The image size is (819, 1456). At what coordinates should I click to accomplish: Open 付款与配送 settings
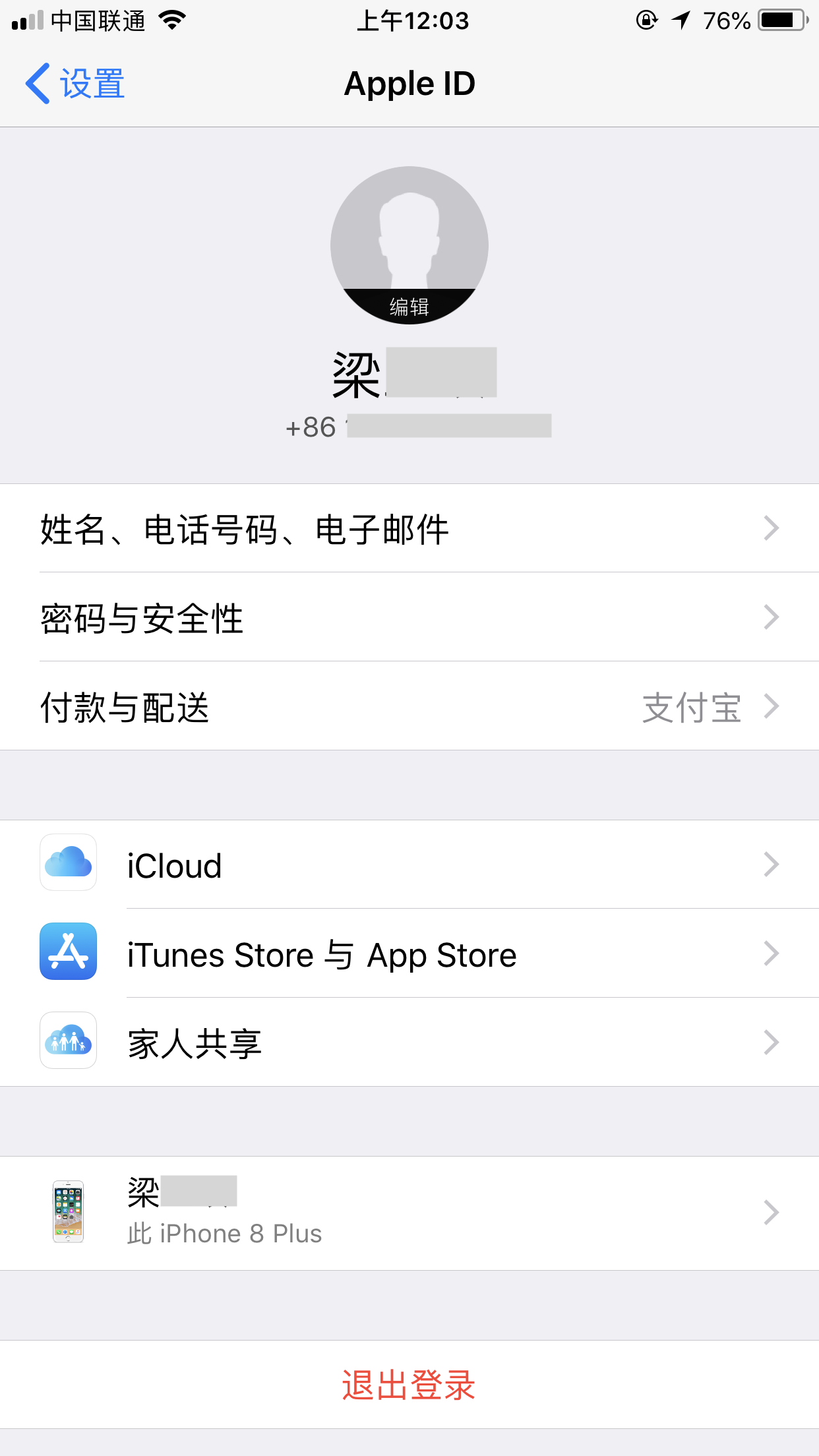409,707
